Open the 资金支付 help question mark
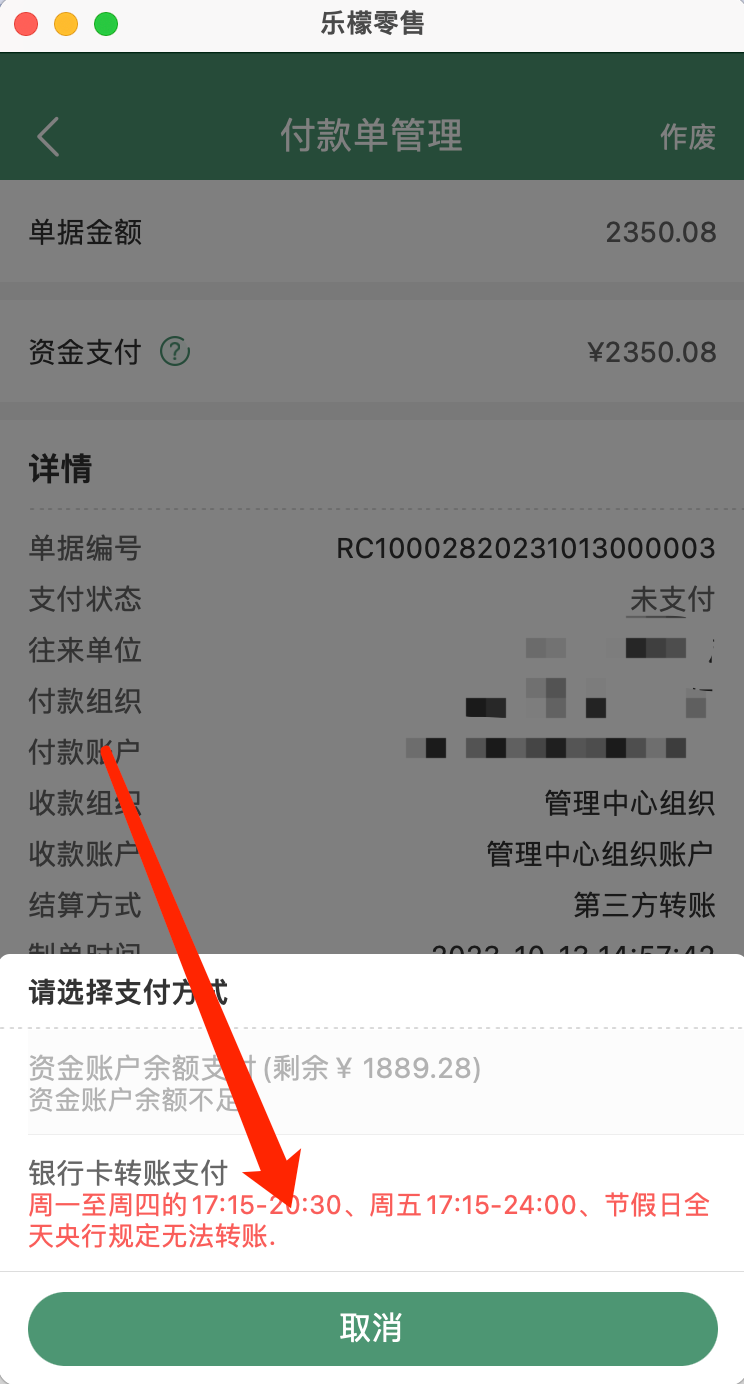The width and height of the screenshot is (744, 1384). 176,351
